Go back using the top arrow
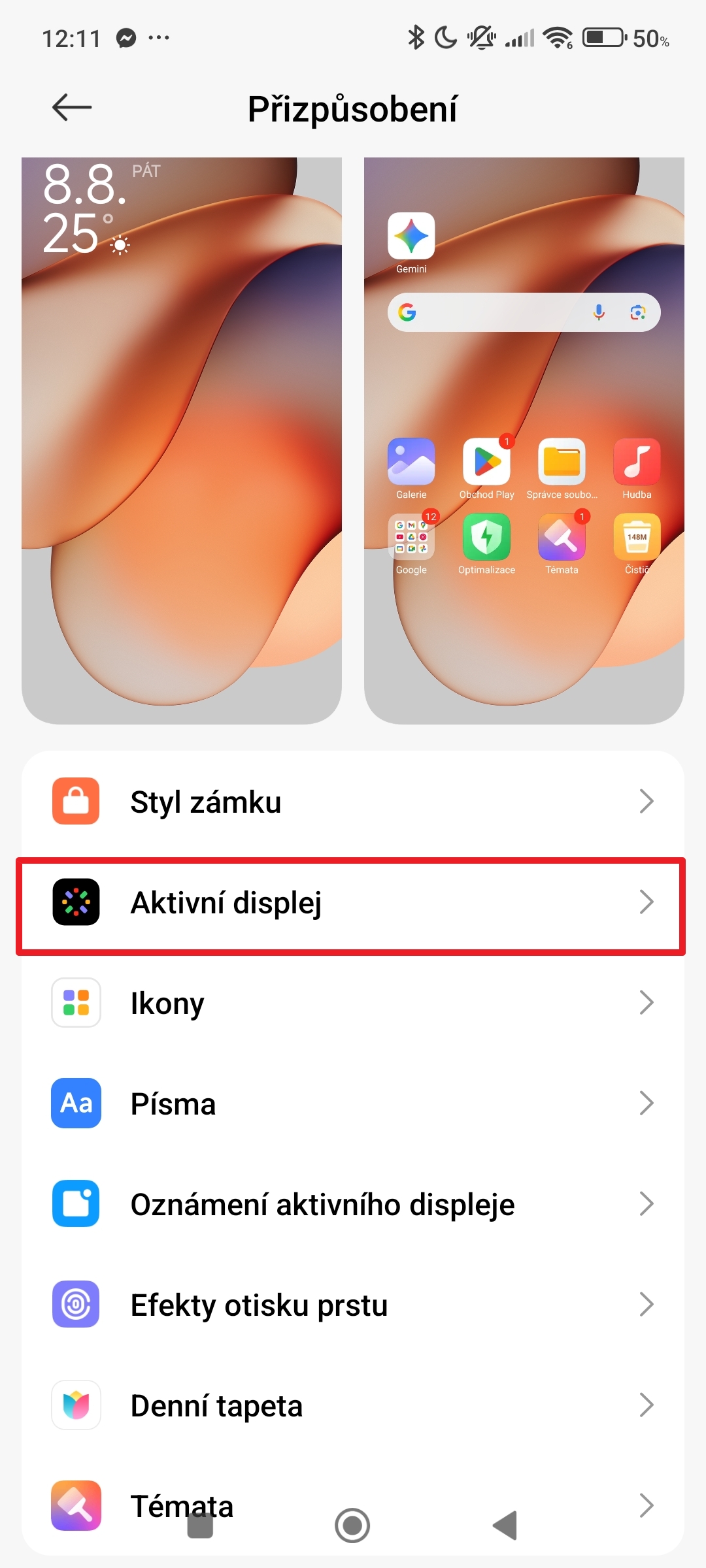Screen dimensions: 706x1568 72,107
